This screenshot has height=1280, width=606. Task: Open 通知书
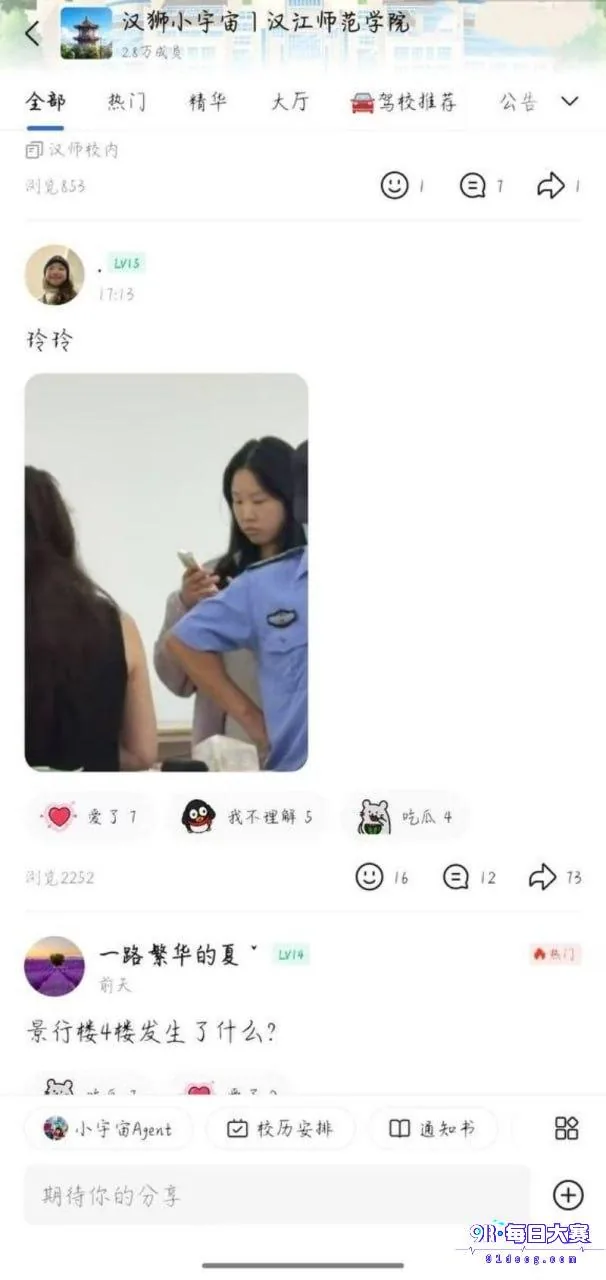pos(432,1129)
